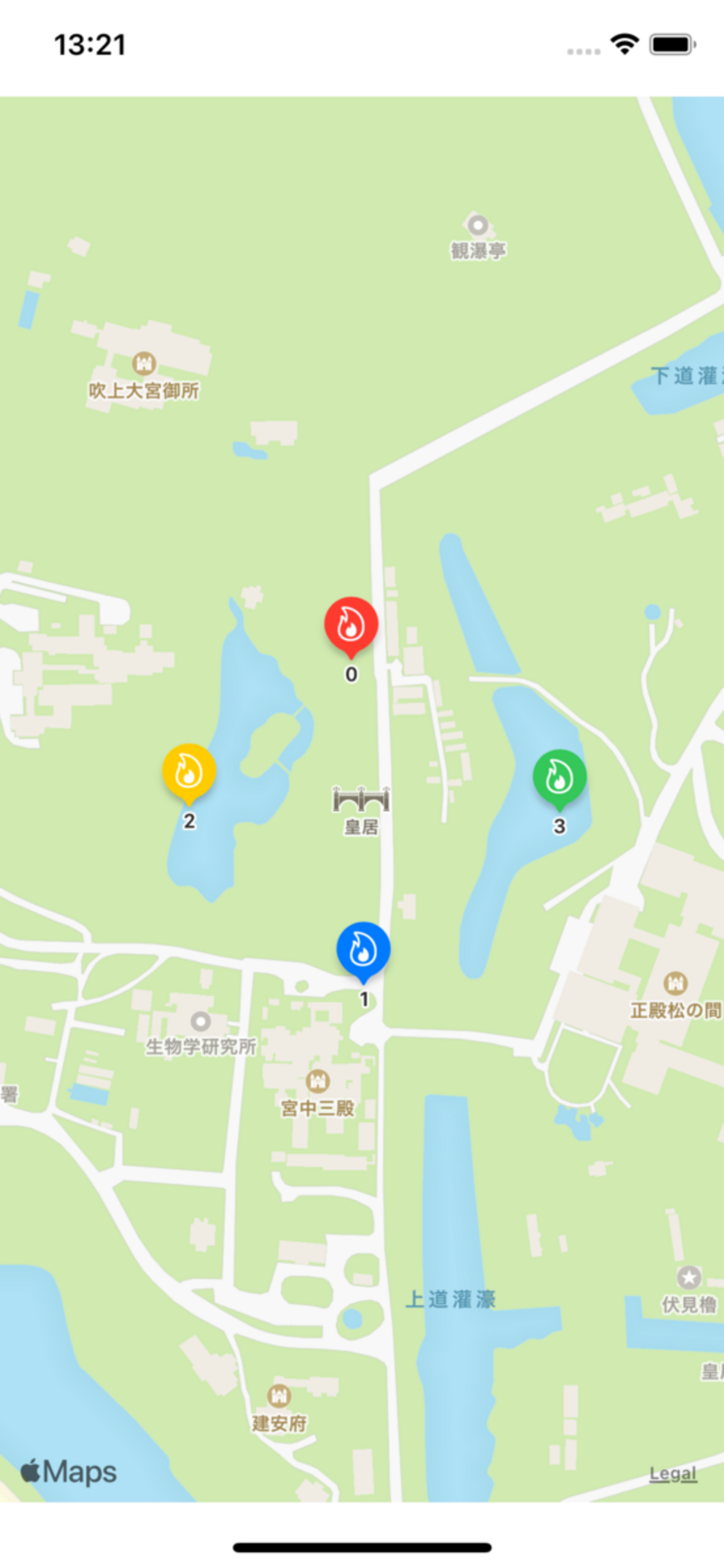Select the blue flame pin labeled 1
724x1568 pixels.
point(363,949)
